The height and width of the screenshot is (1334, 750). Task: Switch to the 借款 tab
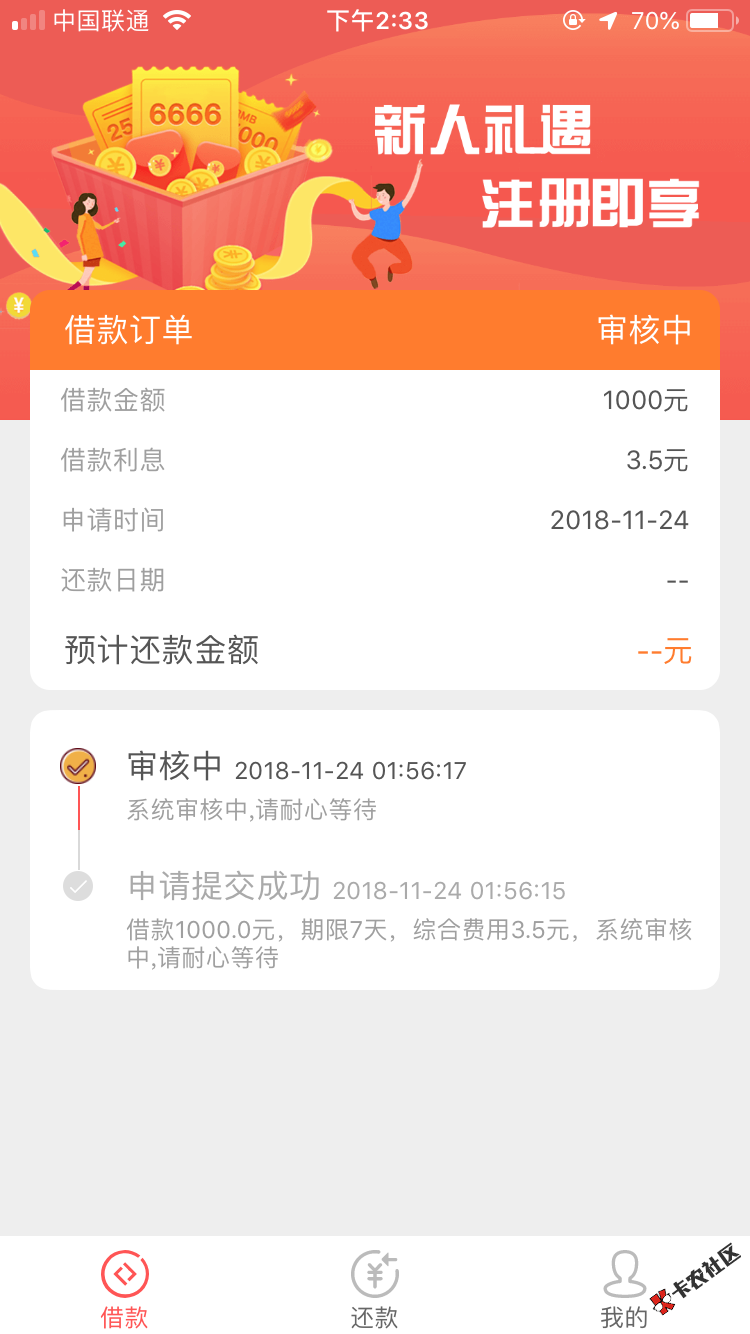pos(125,1288)
